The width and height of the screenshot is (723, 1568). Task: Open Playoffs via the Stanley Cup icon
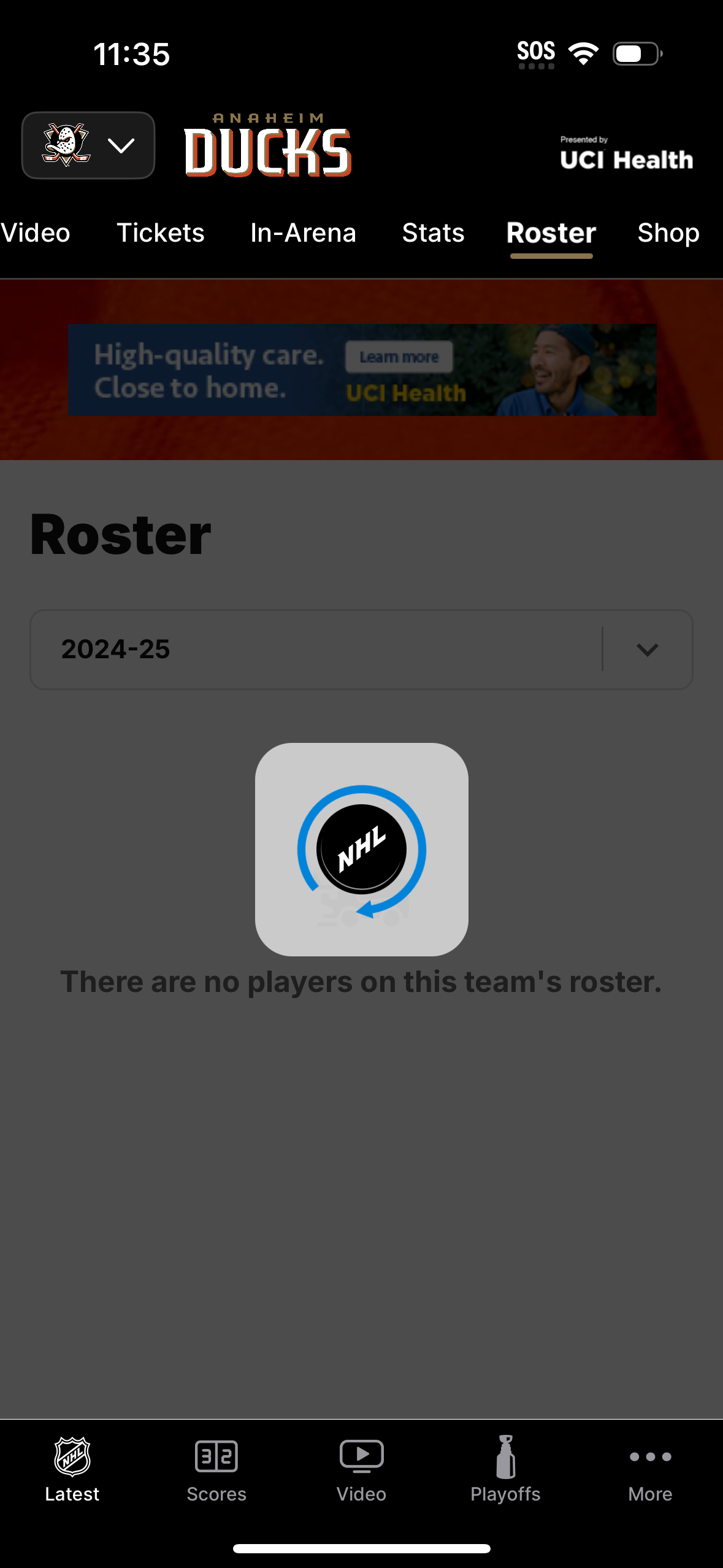(506, 1454)
